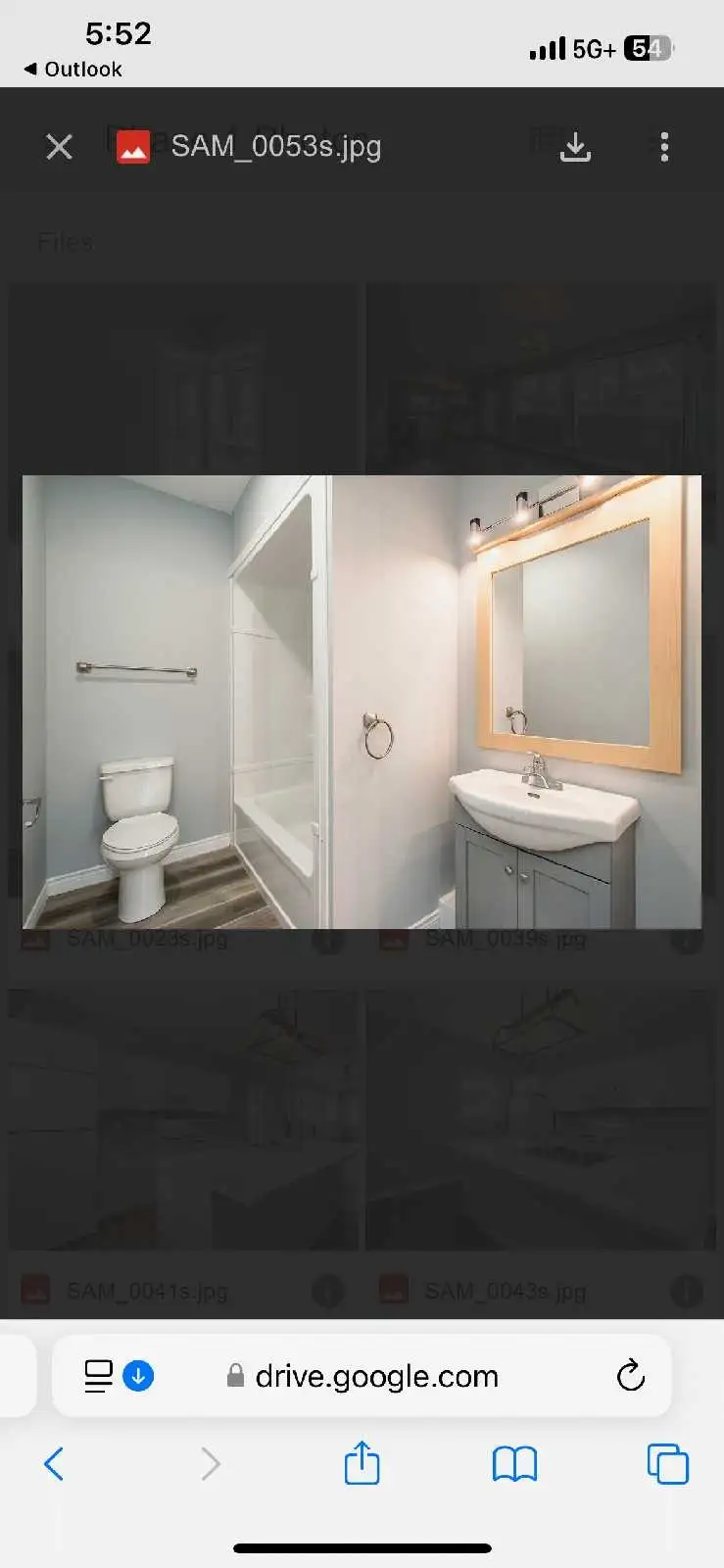Screen dimensions: 724x1568
Task: Show all open Safari tabs
Action: coord(667,1464)
